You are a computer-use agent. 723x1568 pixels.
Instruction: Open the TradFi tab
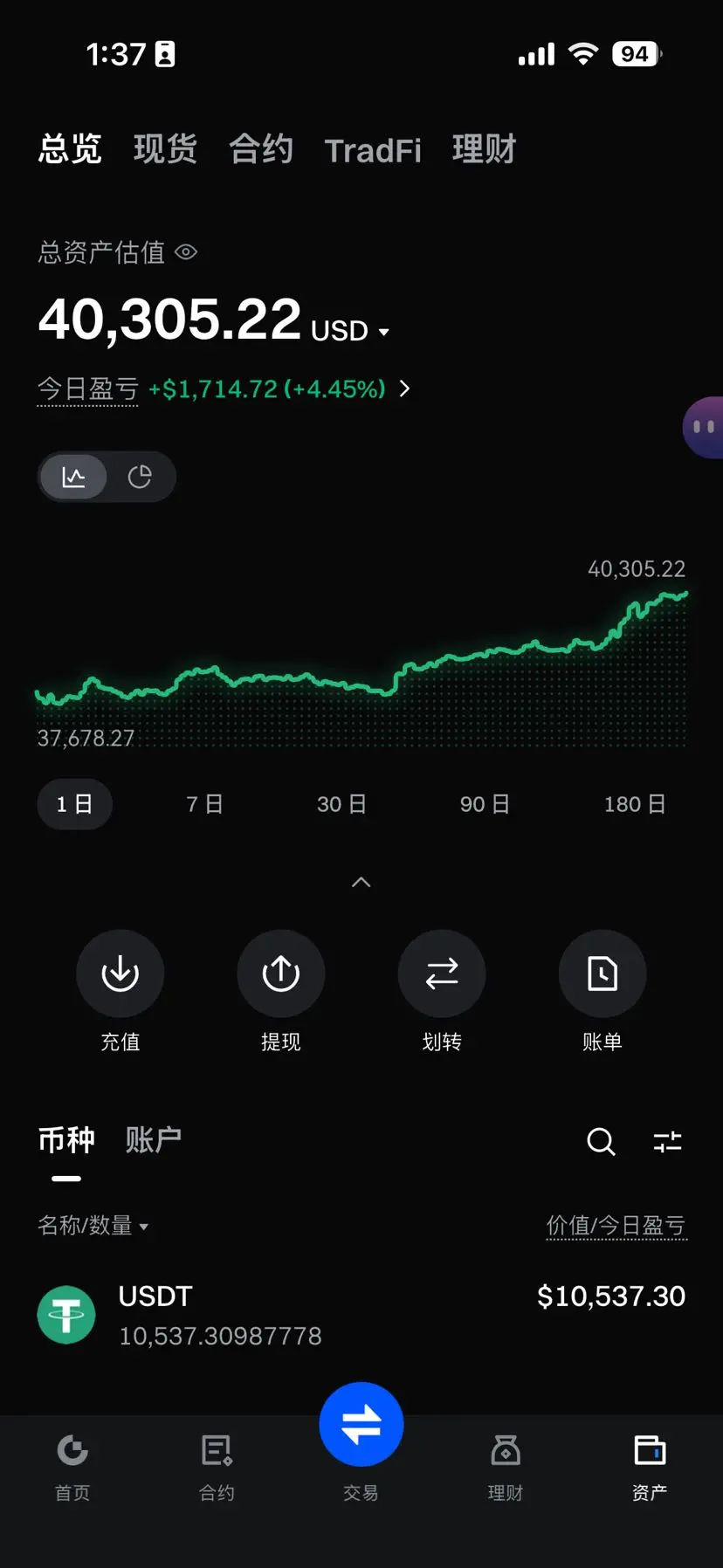[373, 150]
